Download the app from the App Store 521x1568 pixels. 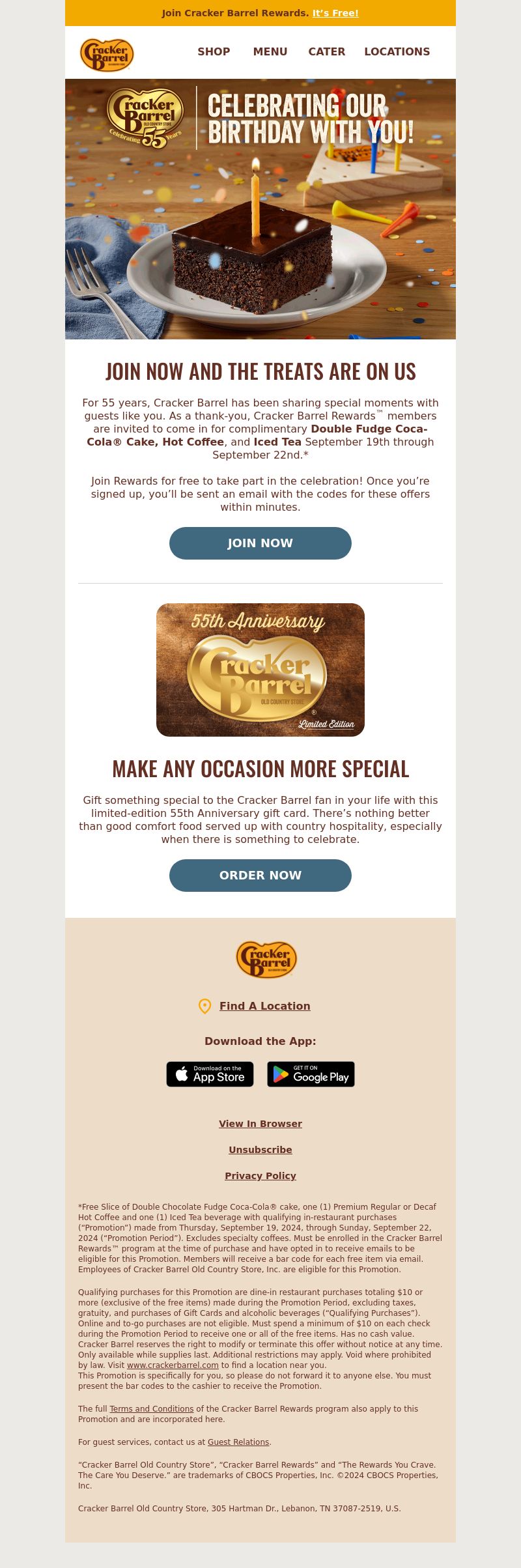tap(210, 1074)
